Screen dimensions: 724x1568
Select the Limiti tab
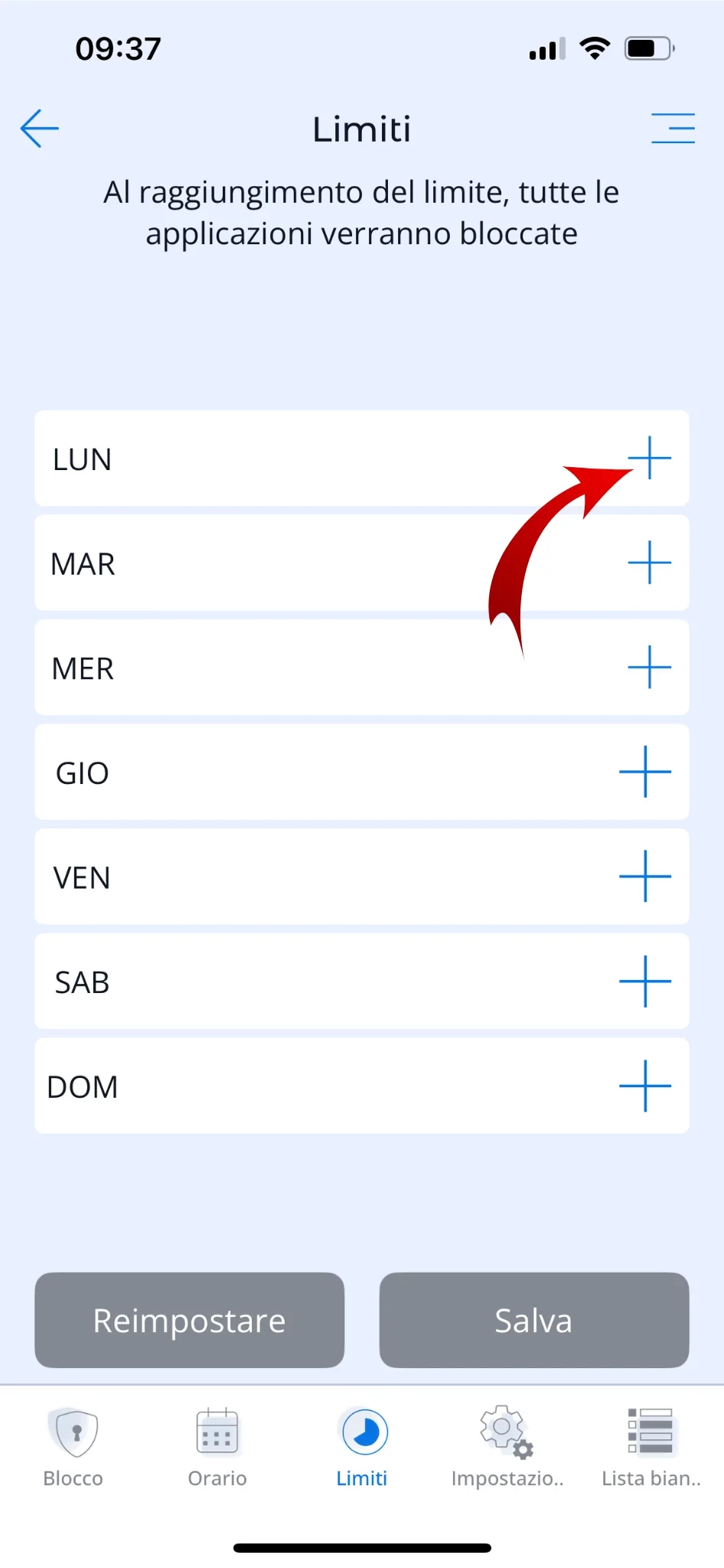click(362, 1445)
